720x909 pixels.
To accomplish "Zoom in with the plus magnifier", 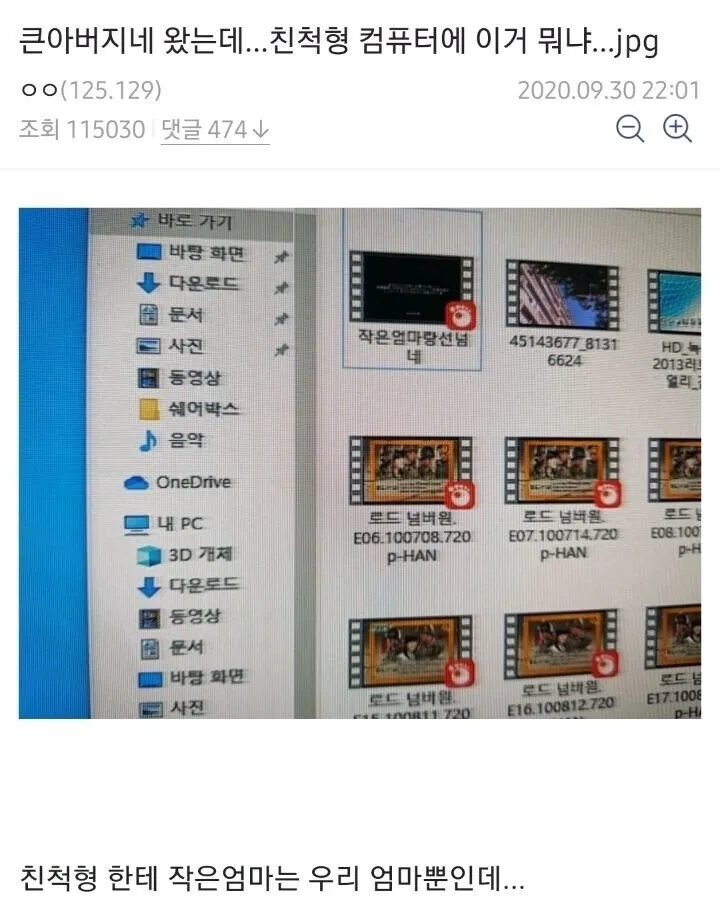I will tap(678, 129).
